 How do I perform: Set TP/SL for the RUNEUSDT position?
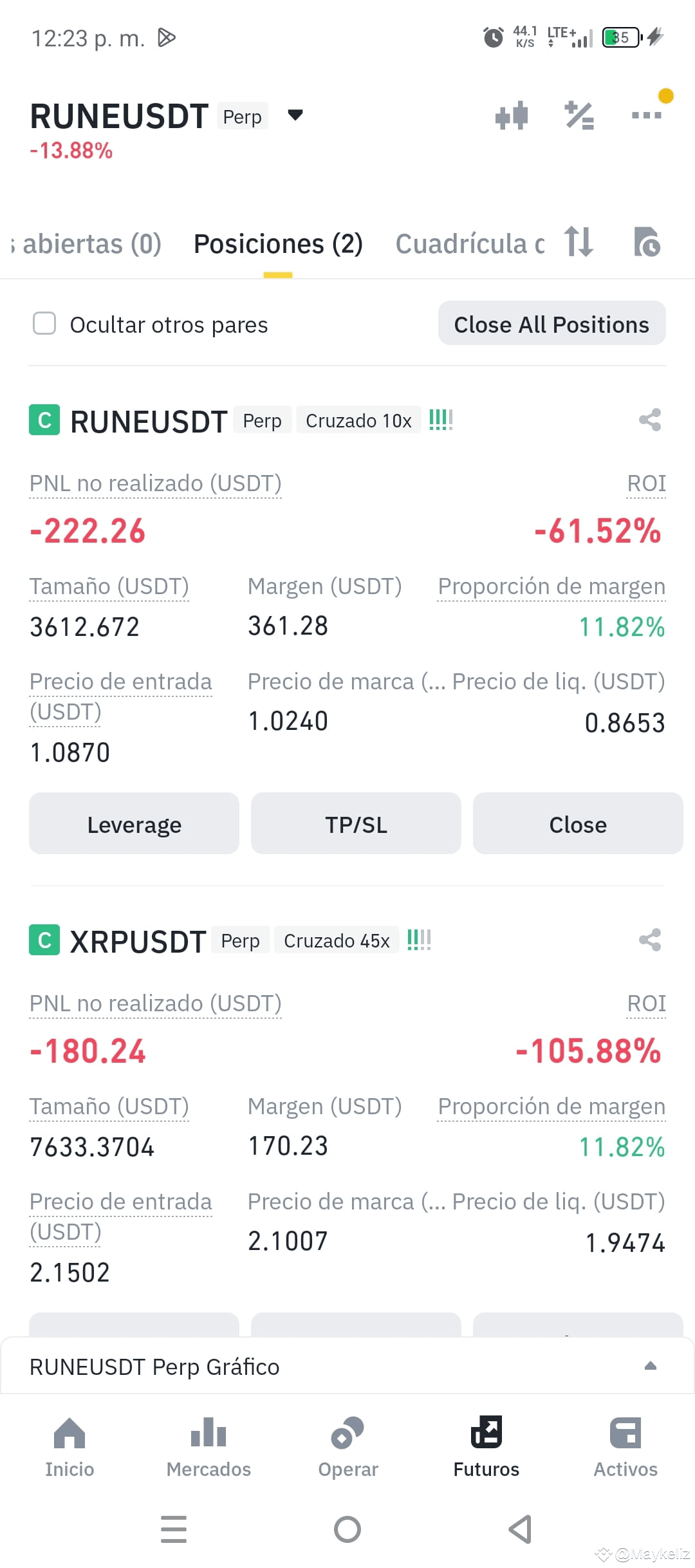pyautogui.click(x=356, y=823)
